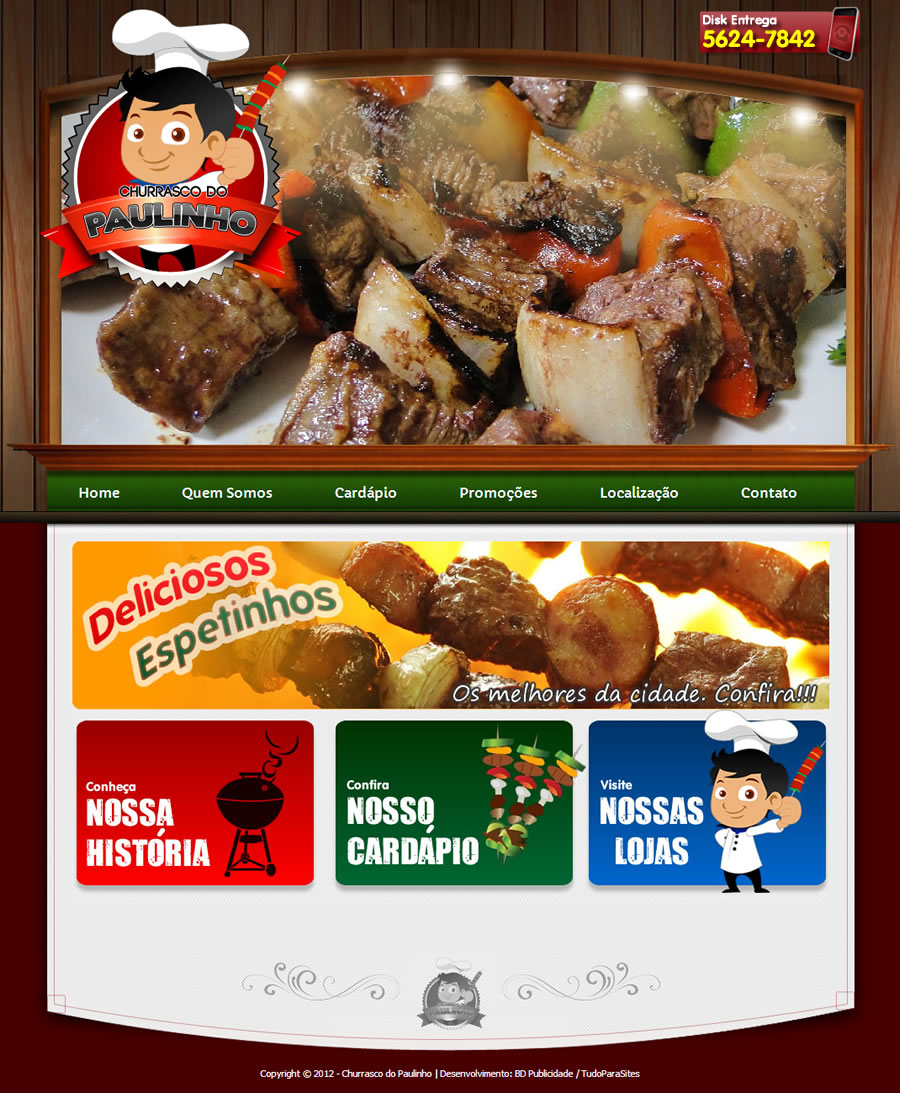The height and width of the screenshot is (1093, 900).
Task: Open the Confira Nosso Cardápio card
Action: tap(454, 803)
